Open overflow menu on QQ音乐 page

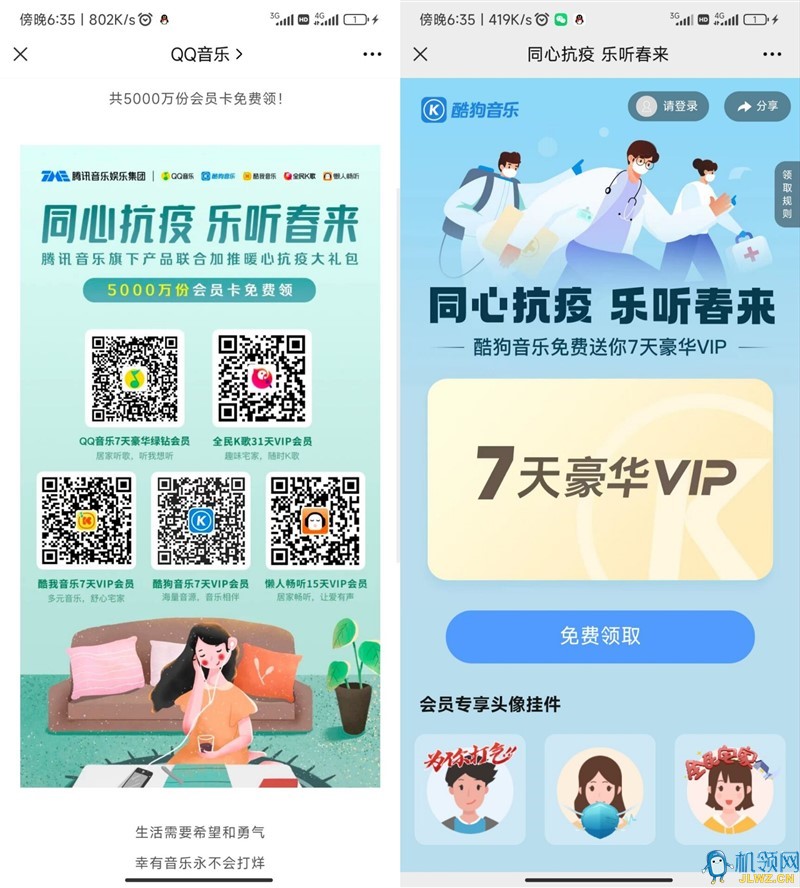pyautogui.click(x=372, y=54)
